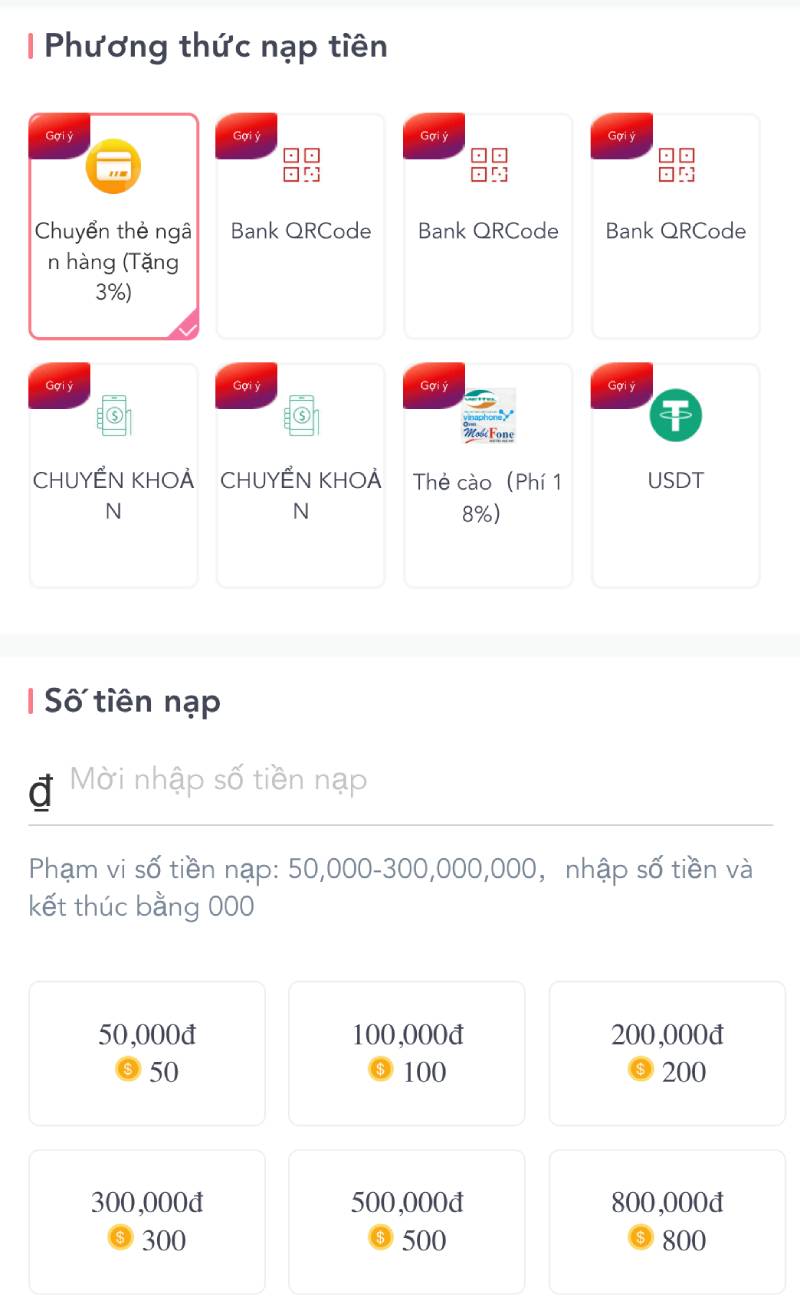Choose the third Bank QRCode payment method
800x1304 pixels.
pyautogui.click(x=675, y=225)
